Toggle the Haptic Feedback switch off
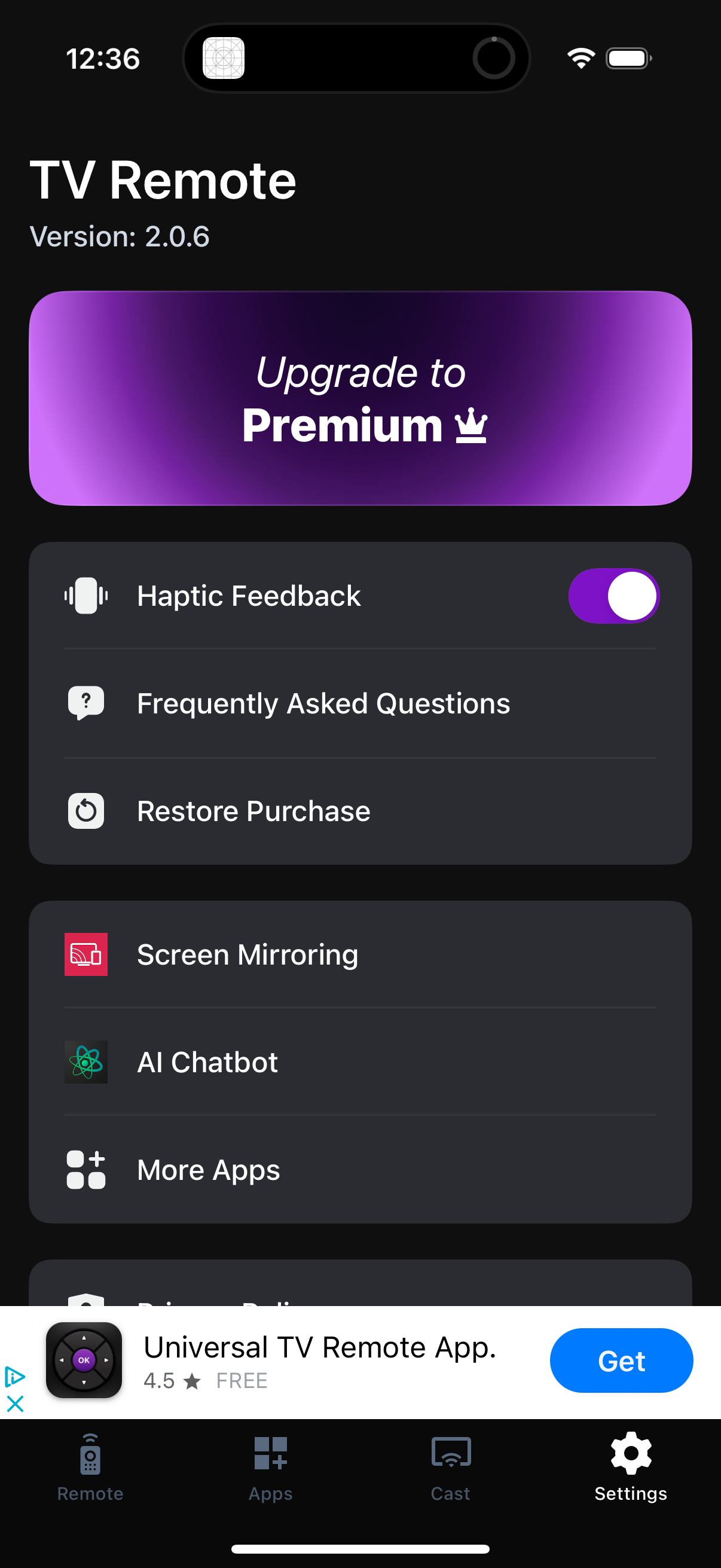The image size is (721, 1568). pyautogui.click(x=614, y=595)
